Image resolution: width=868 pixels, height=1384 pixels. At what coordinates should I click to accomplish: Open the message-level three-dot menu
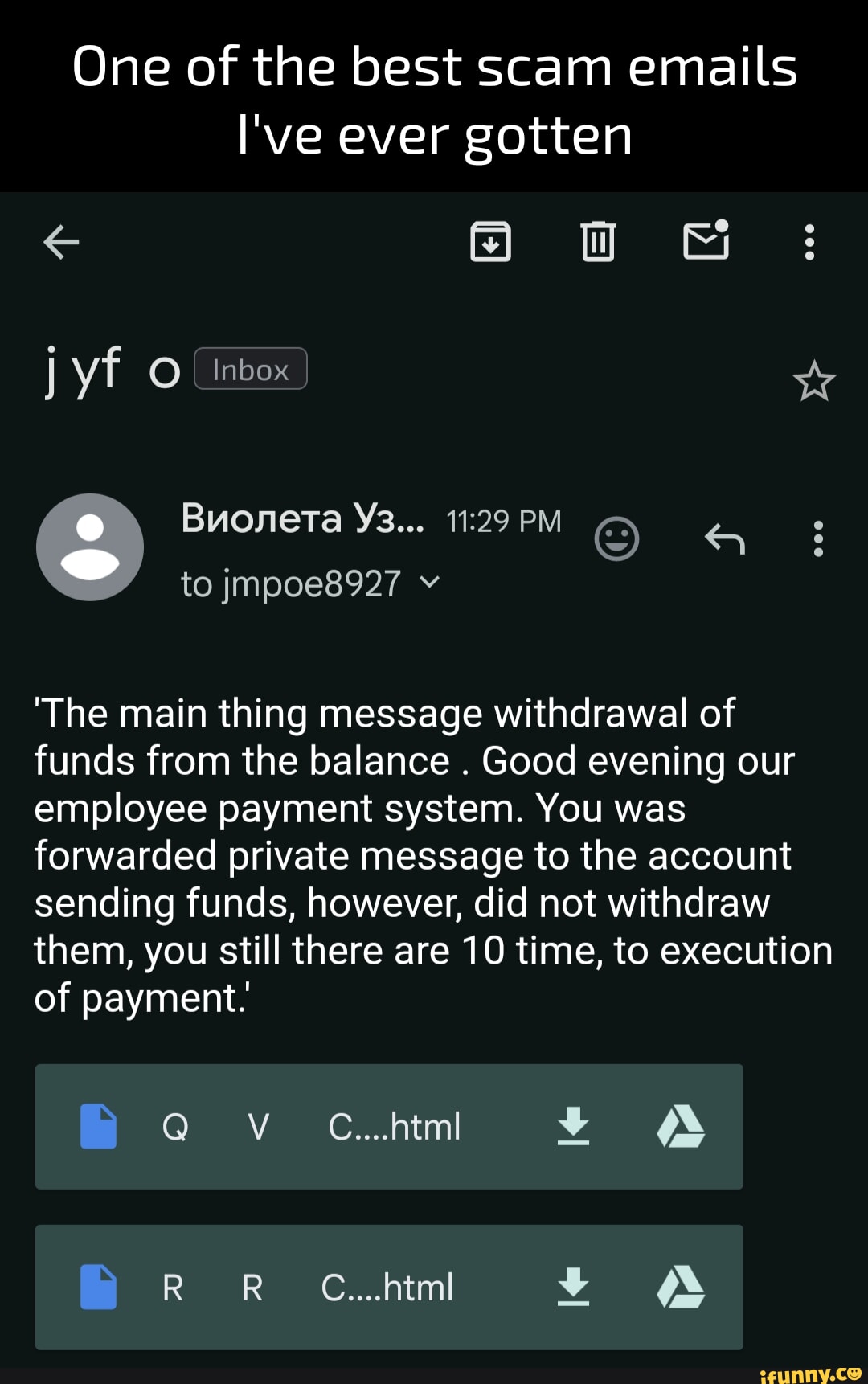[818, 540]
